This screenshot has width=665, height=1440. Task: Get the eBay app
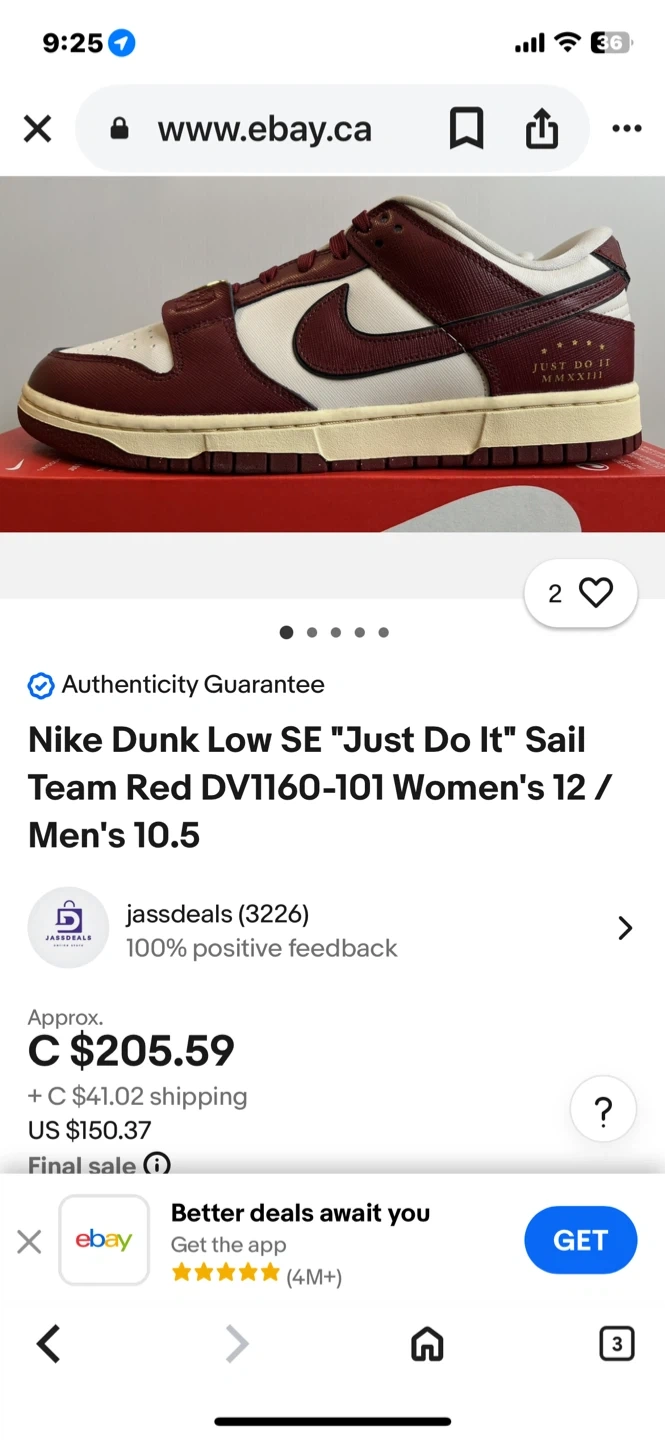click(x=580, y=1240)
